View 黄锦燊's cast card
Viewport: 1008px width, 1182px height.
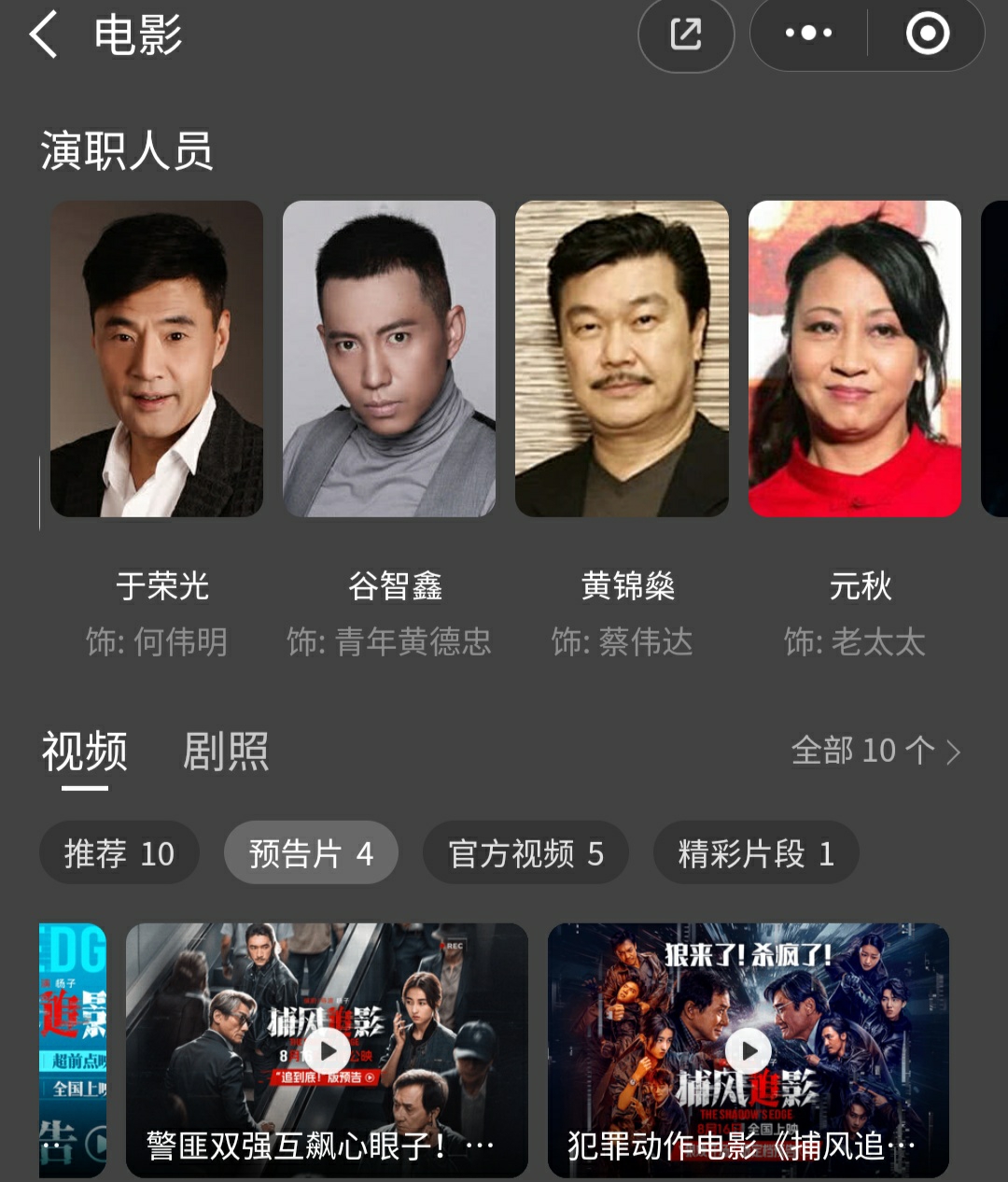pos(622,359)
